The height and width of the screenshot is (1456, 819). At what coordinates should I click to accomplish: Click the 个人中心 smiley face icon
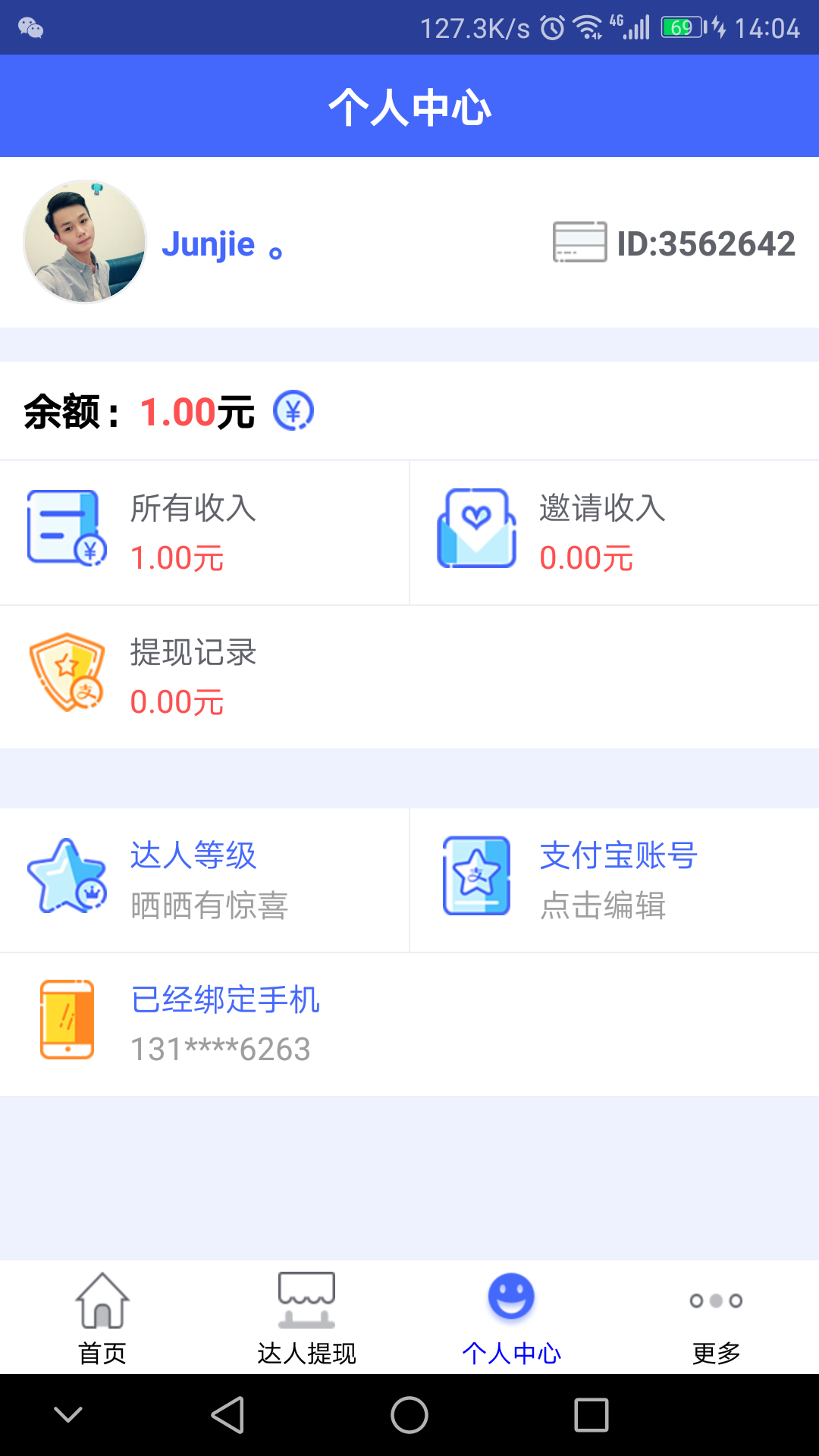coord(512,1296)
